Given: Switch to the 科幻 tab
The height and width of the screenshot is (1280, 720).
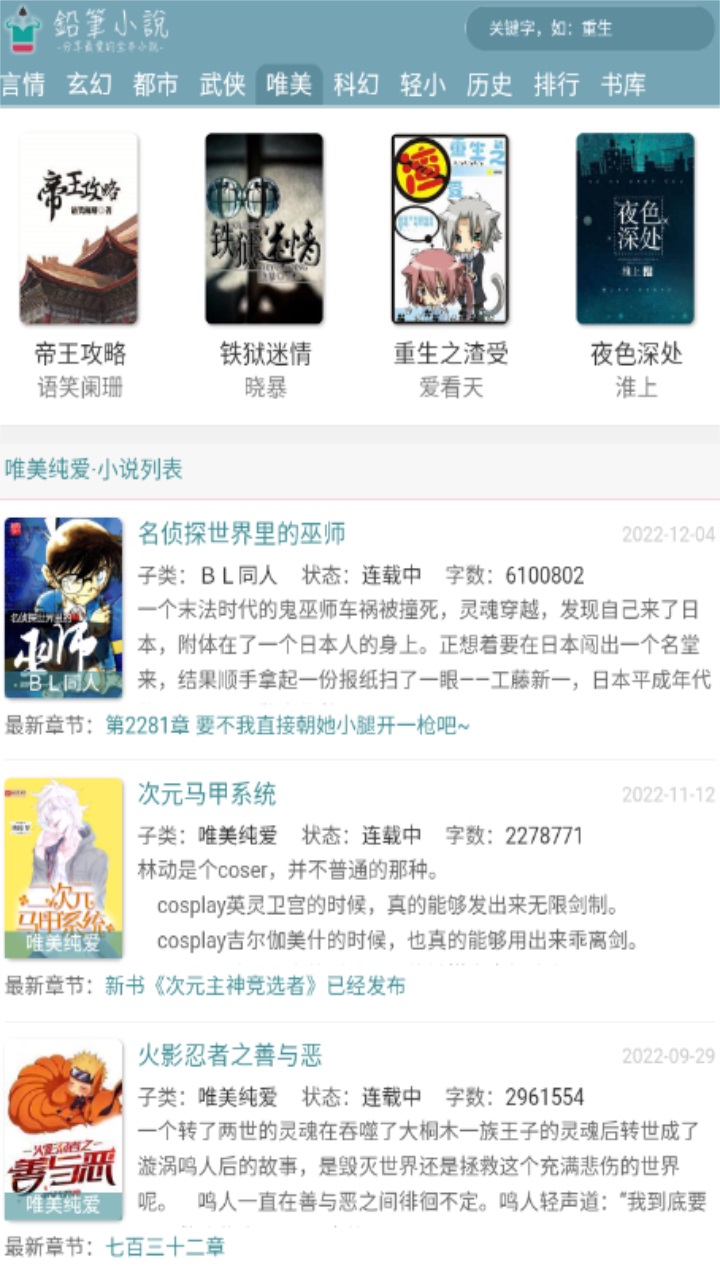Looking at the screenshot, I should tap(356, 85).
